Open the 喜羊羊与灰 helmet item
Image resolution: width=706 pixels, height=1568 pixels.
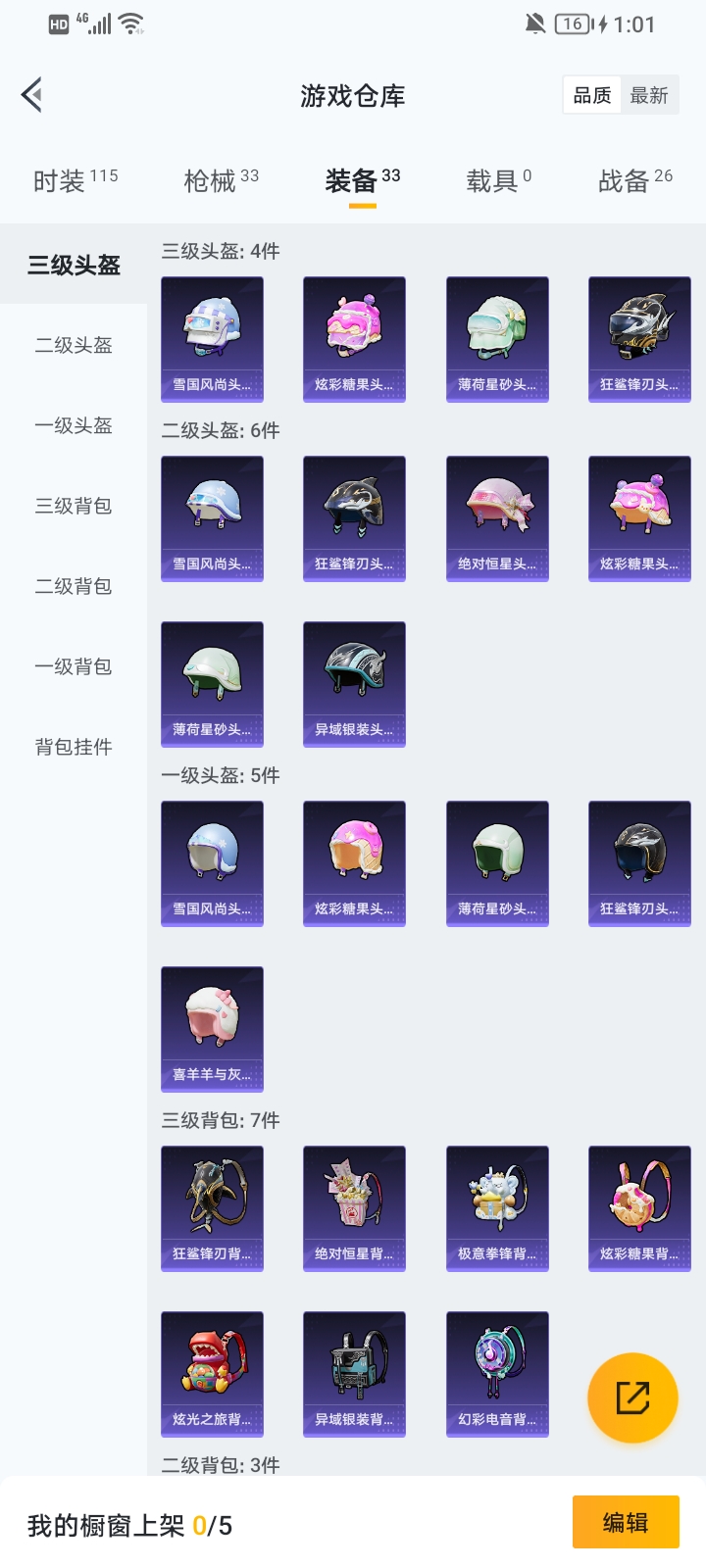[x=212, y=1029]
